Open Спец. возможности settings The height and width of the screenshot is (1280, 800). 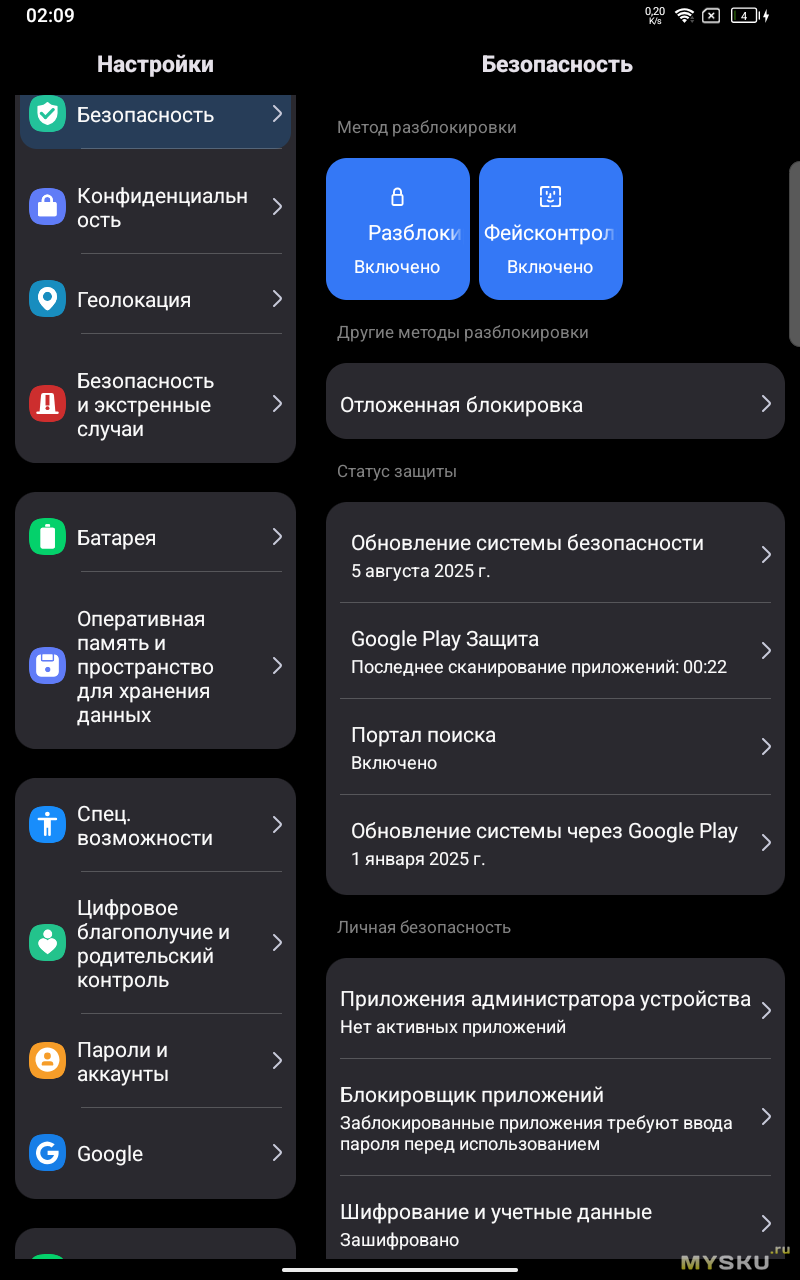coord(155,826)
